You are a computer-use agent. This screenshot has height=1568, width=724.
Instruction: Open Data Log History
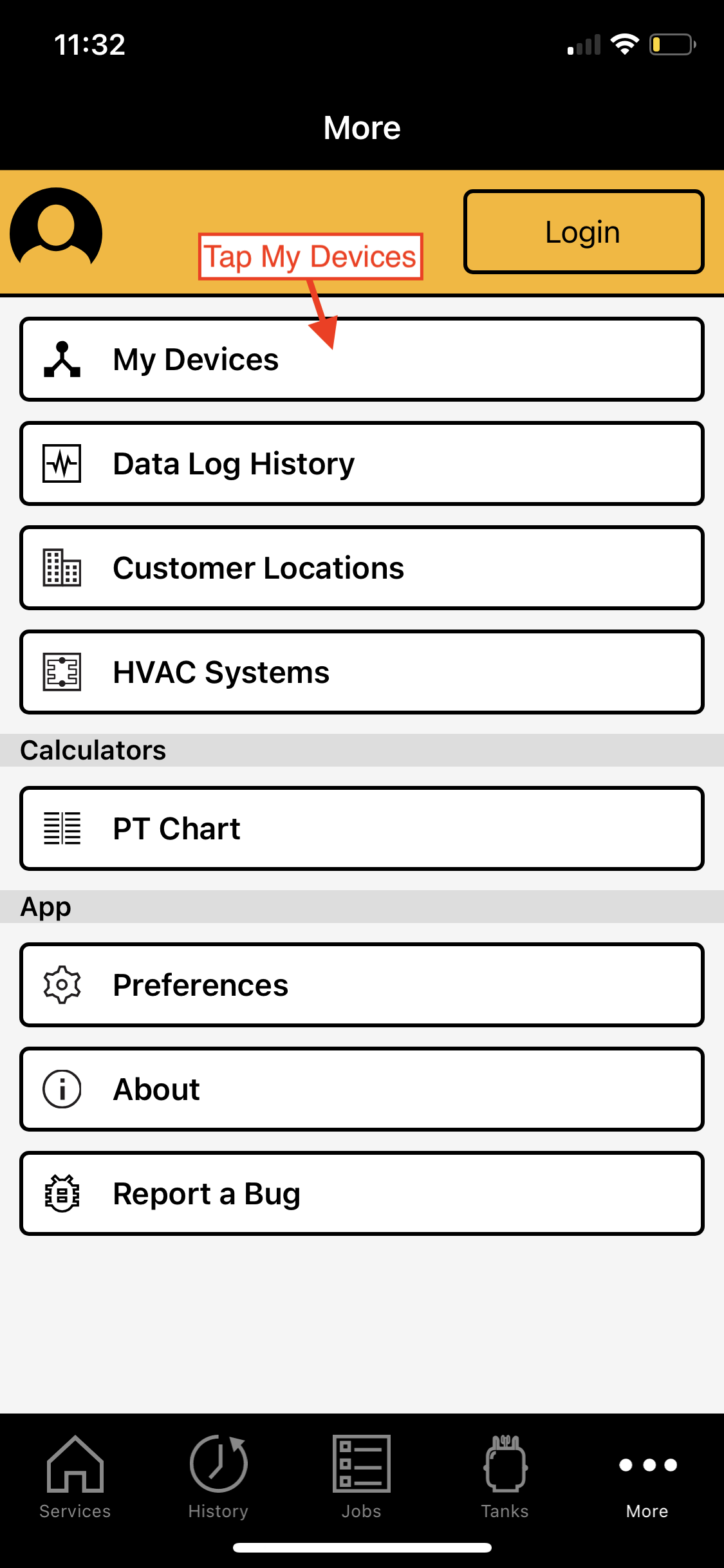361,464
